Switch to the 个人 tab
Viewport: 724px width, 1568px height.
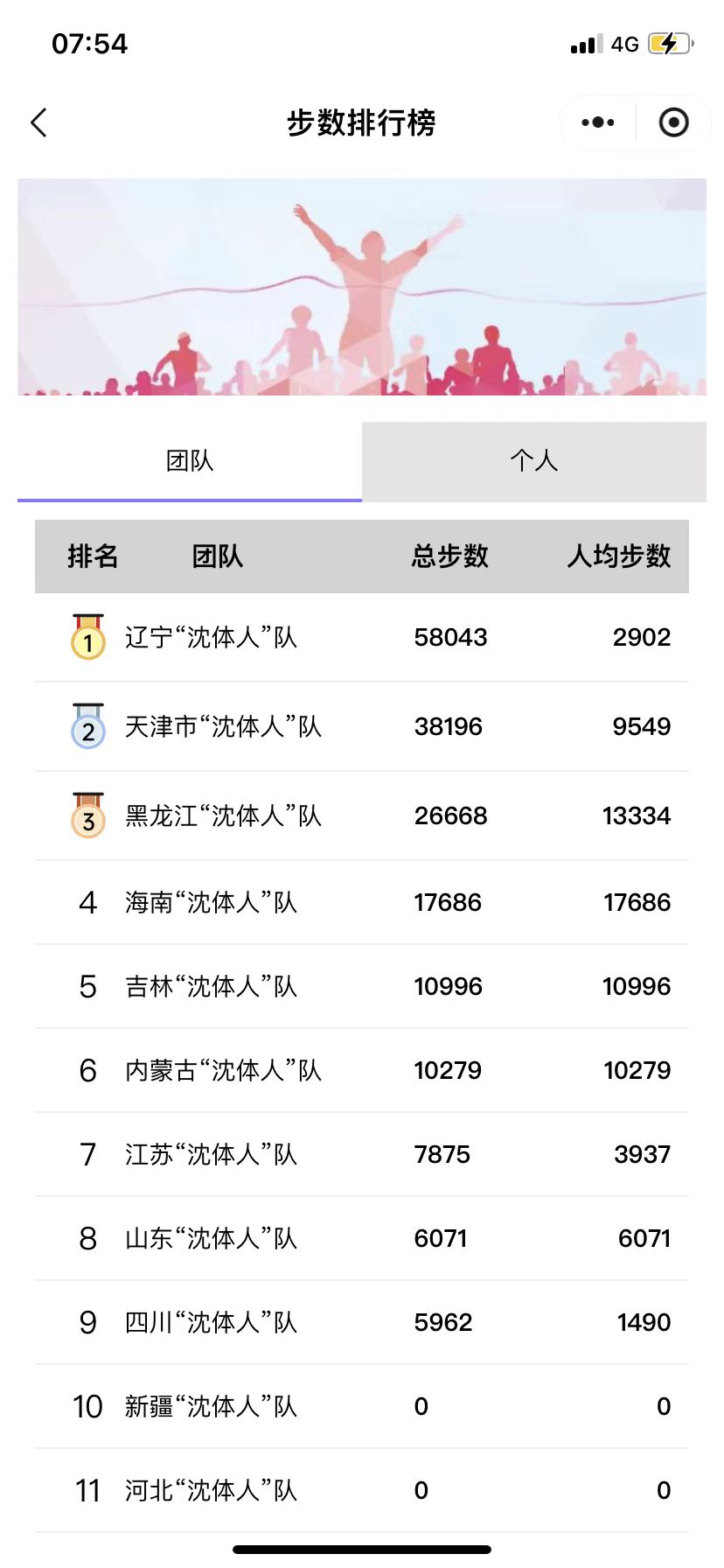533,461
